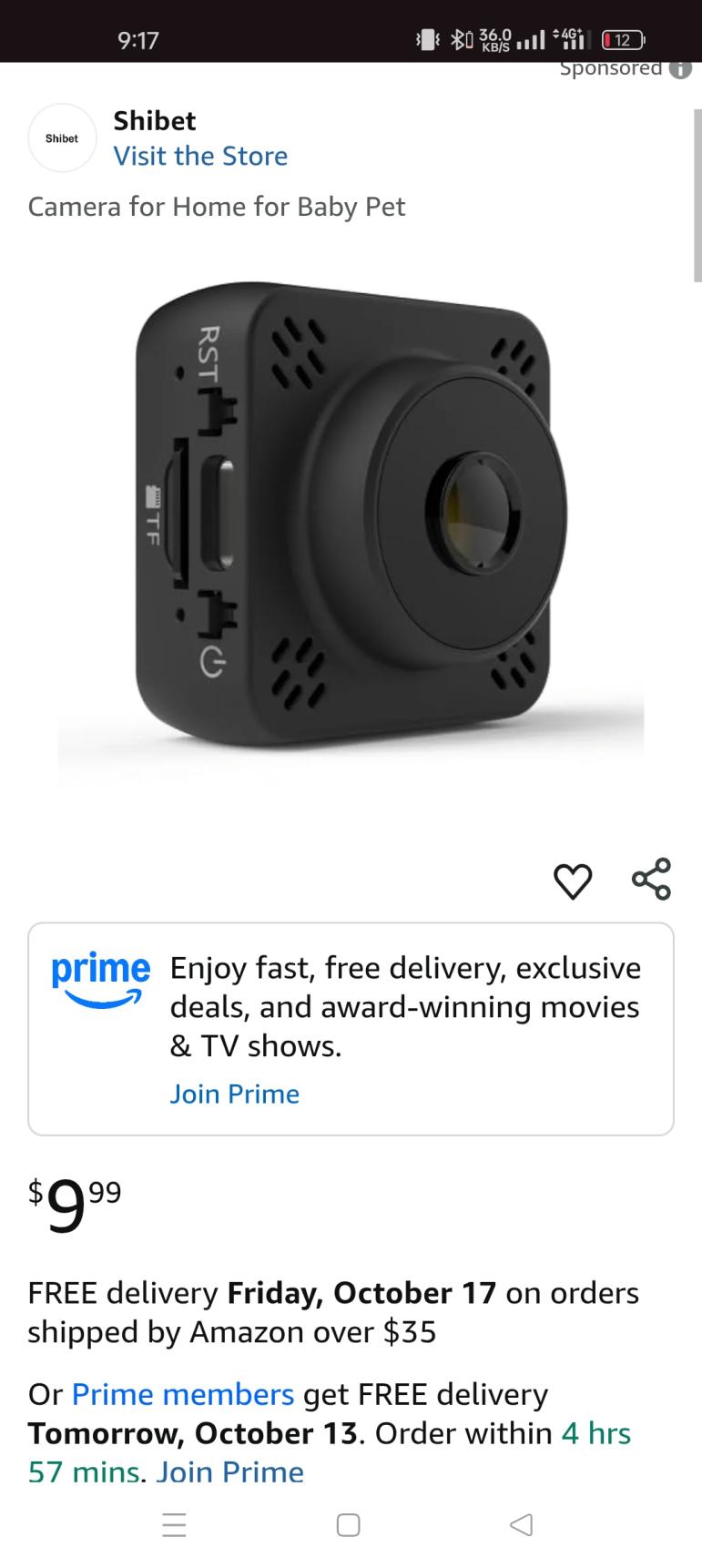Image resolution: width=702 pixels, height=1568 pixels.
Task: Go back with the system back button
Action: [x=521, y=1524]
